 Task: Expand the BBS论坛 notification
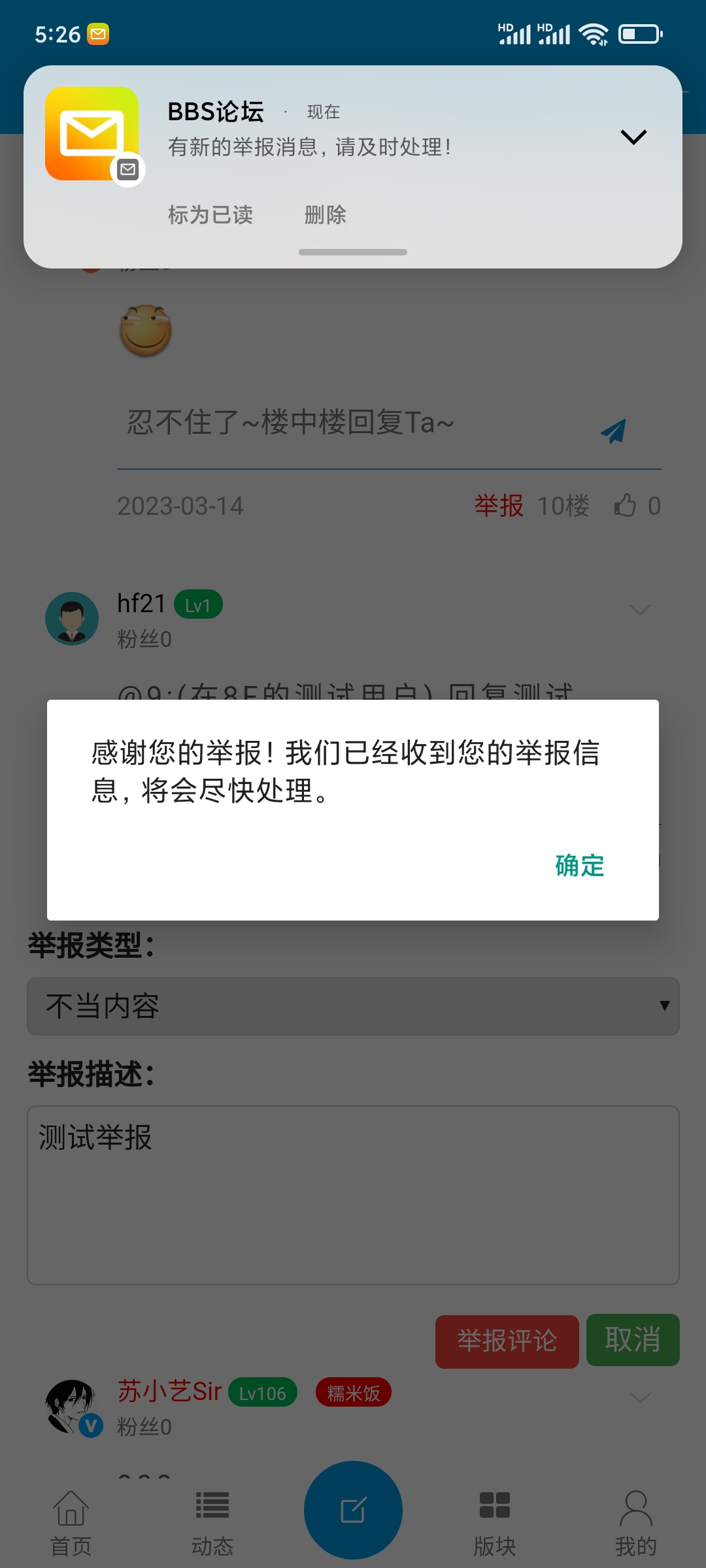point(633,137)
